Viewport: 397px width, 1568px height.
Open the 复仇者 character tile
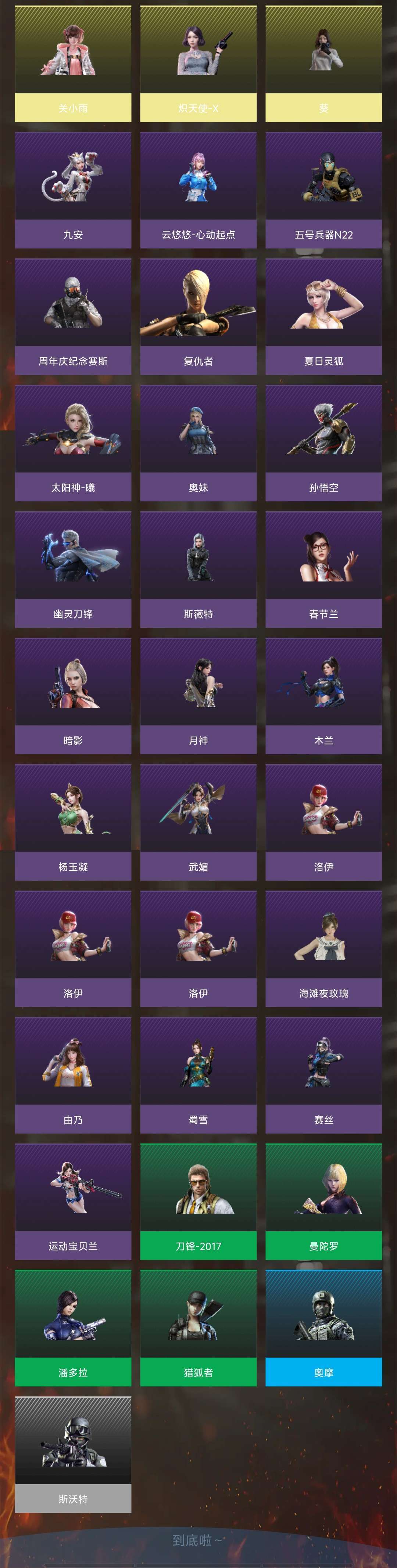pyautogui.click(x=198, y=316)
